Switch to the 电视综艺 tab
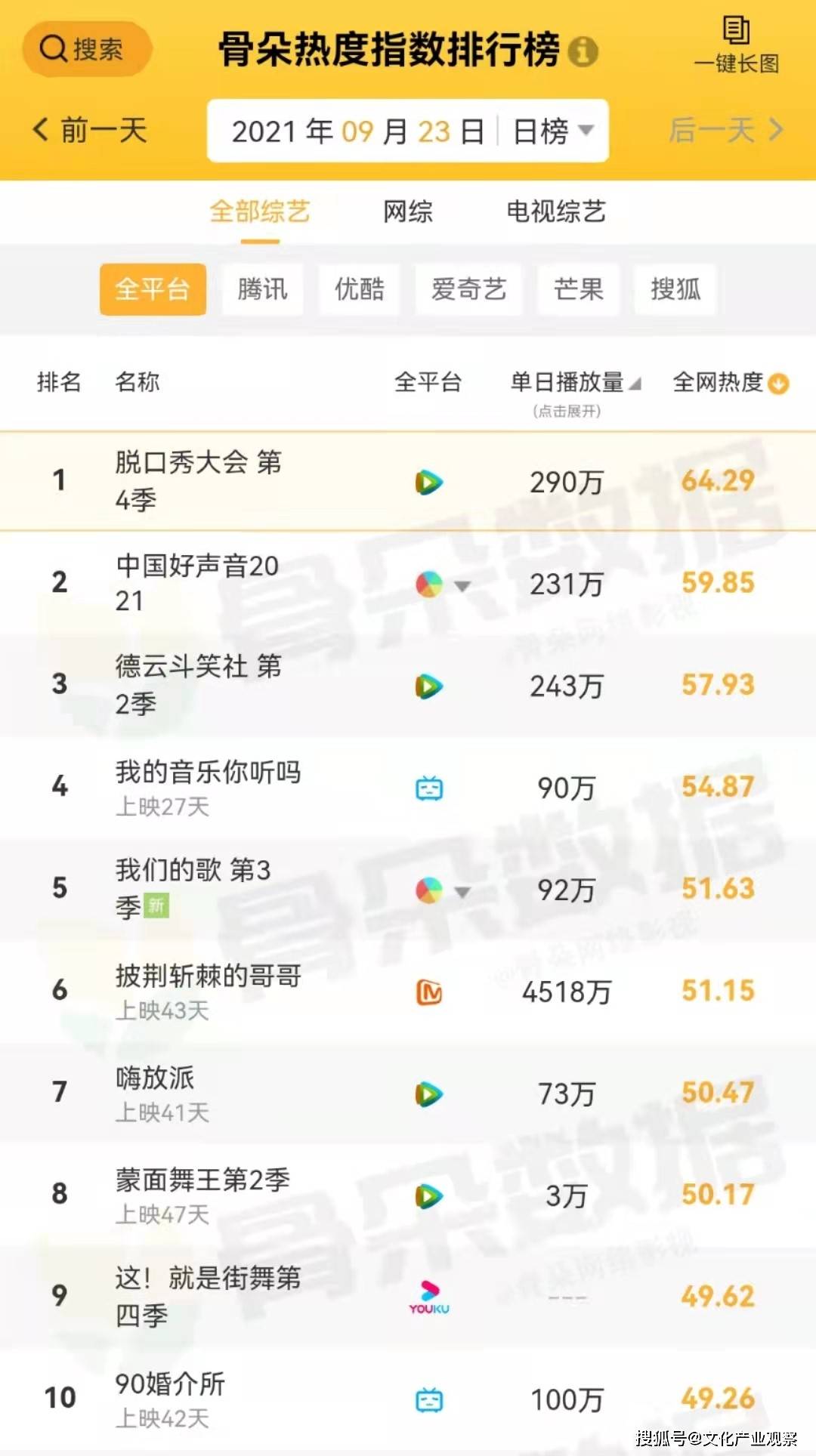This screenshot has height=1456, width=816. [x=556, y=211]
